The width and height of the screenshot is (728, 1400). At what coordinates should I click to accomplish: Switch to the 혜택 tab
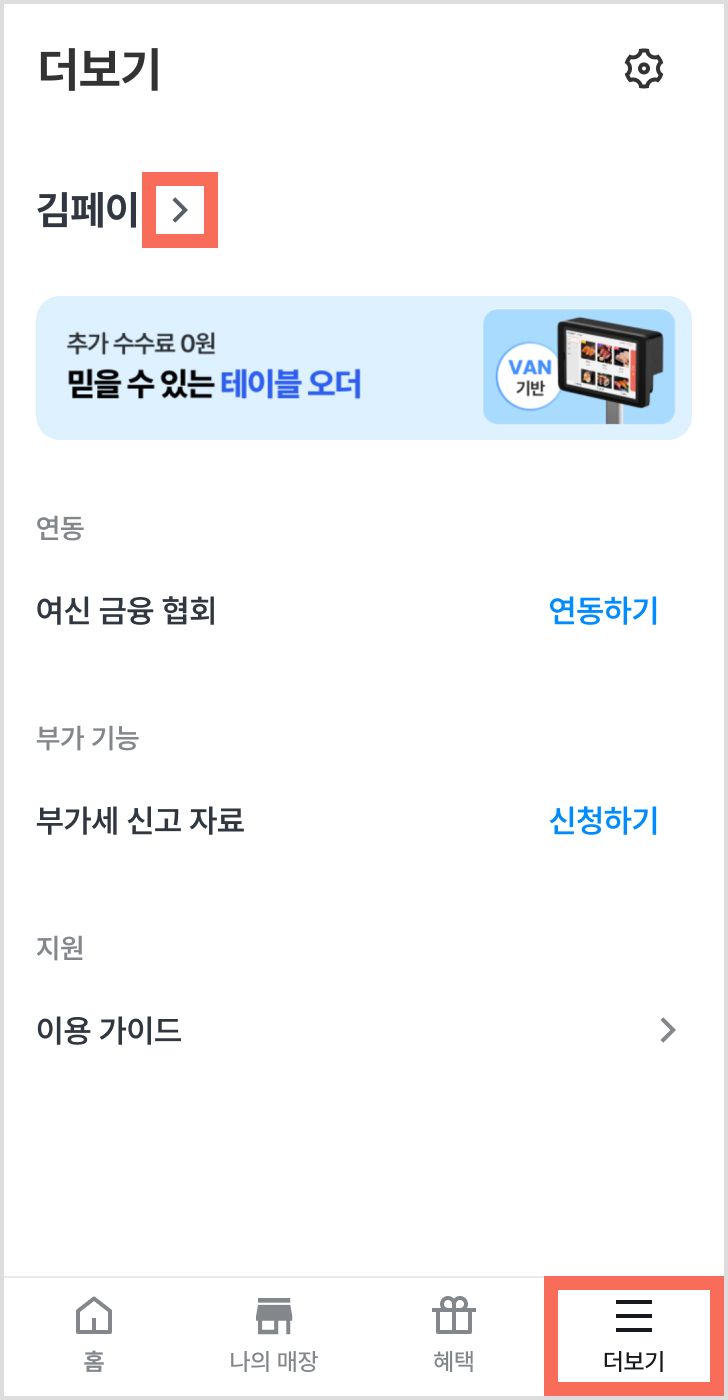click(453, 1334)
